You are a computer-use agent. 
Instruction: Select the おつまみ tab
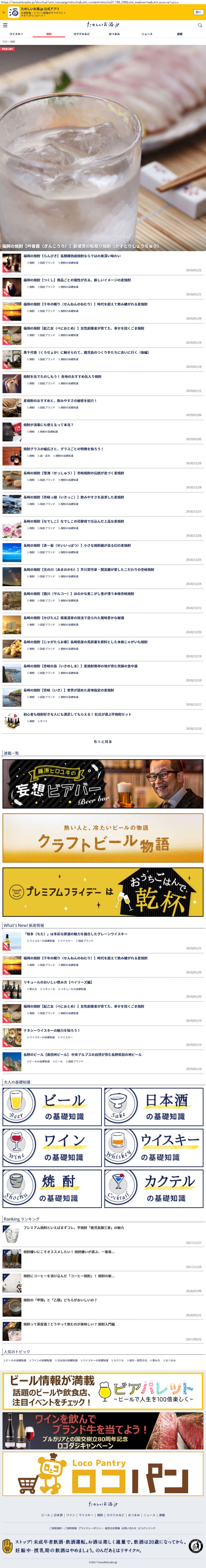(114, 34)
